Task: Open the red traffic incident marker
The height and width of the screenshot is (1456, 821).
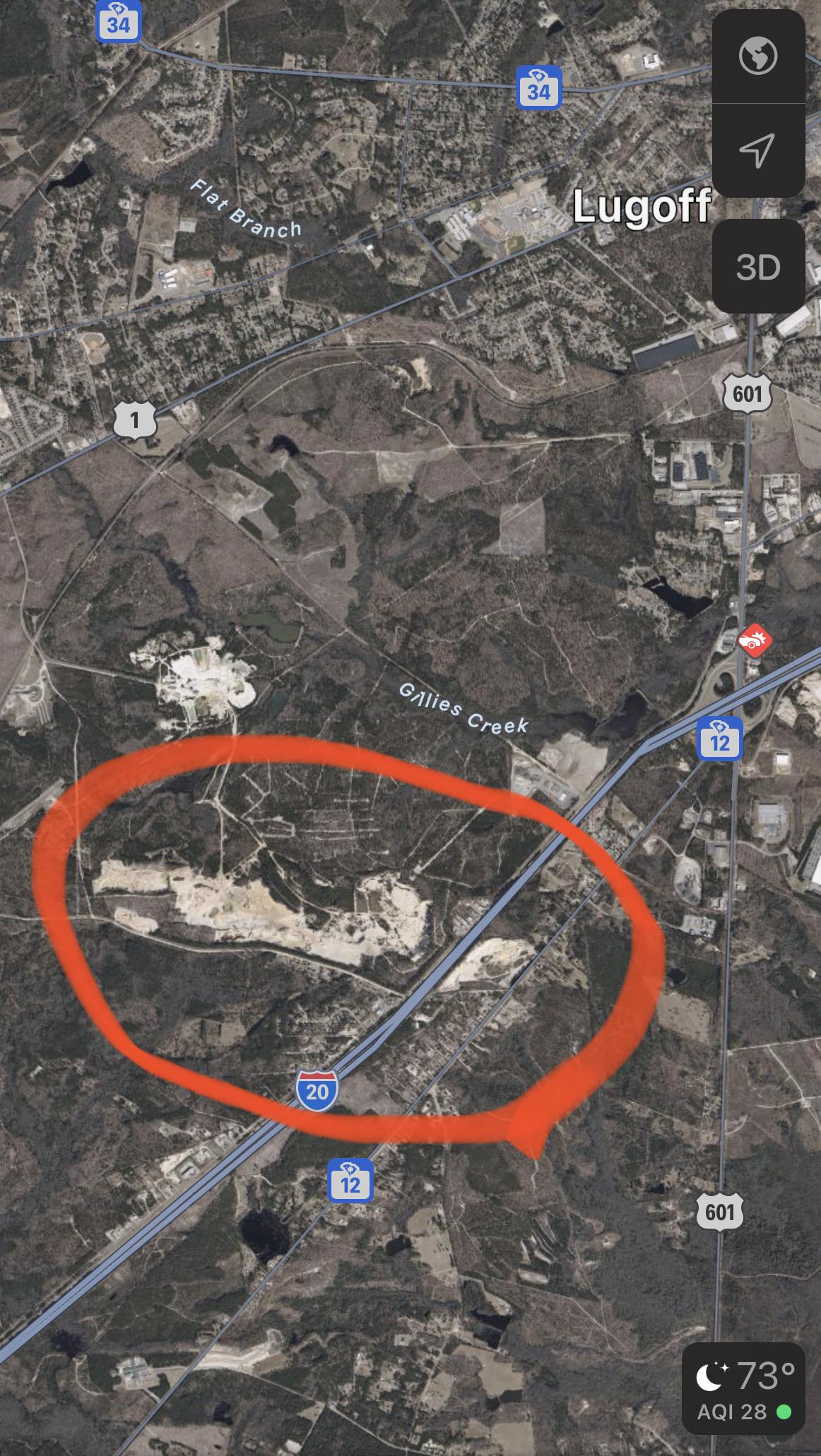Action: 754,640
